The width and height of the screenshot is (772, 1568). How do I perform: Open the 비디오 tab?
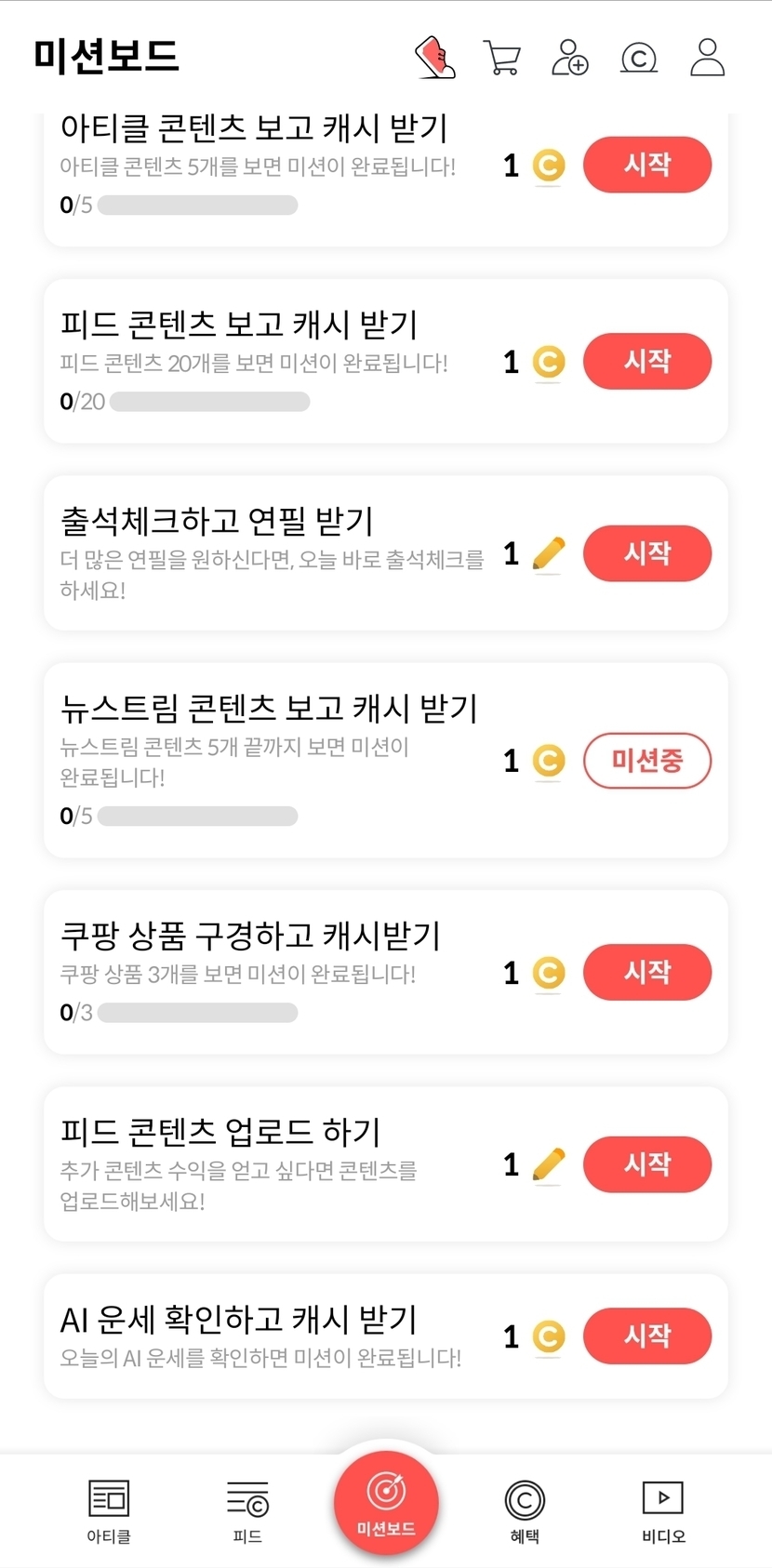pyautogui.click(x=663, y=1511)
